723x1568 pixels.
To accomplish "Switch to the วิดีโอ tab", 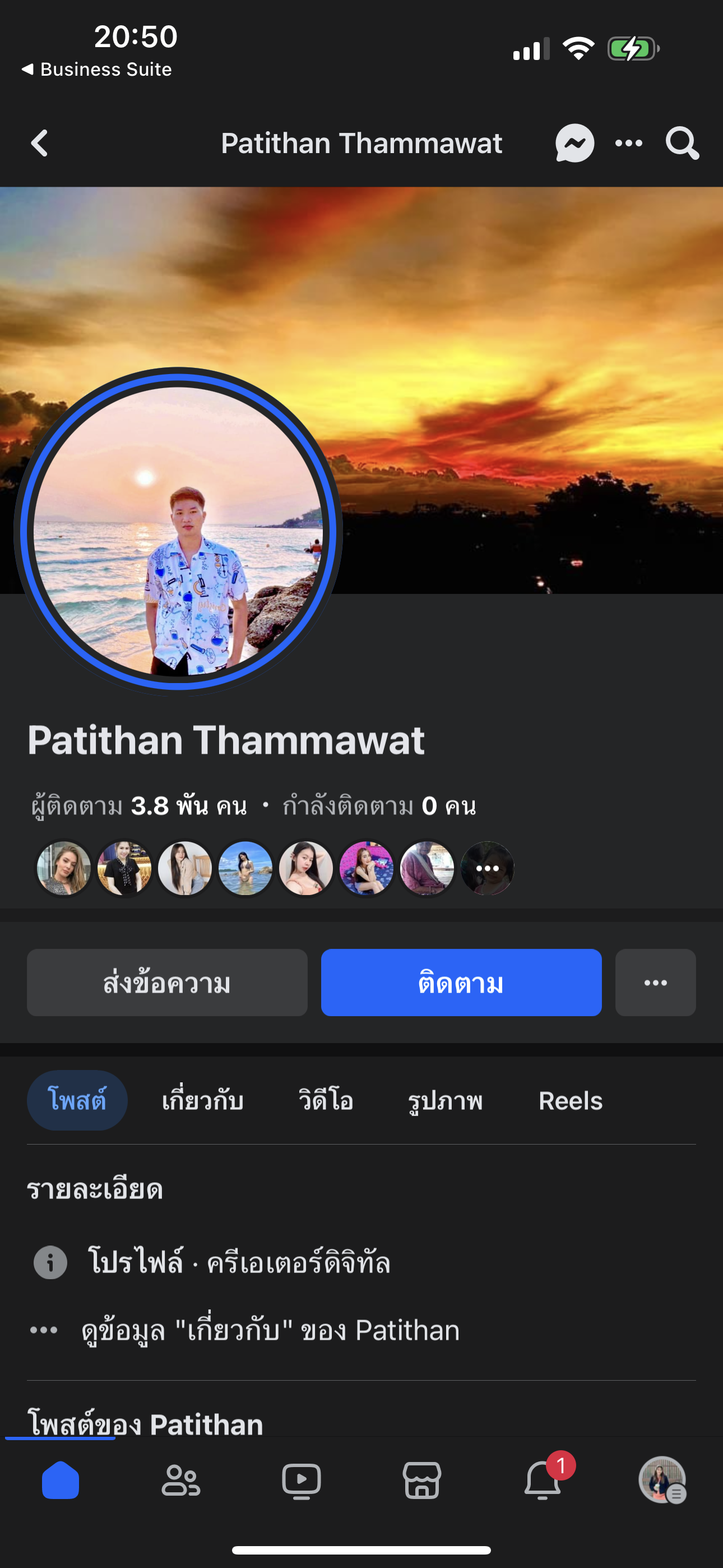I will pyautogui.click(x=326, y=1100).
